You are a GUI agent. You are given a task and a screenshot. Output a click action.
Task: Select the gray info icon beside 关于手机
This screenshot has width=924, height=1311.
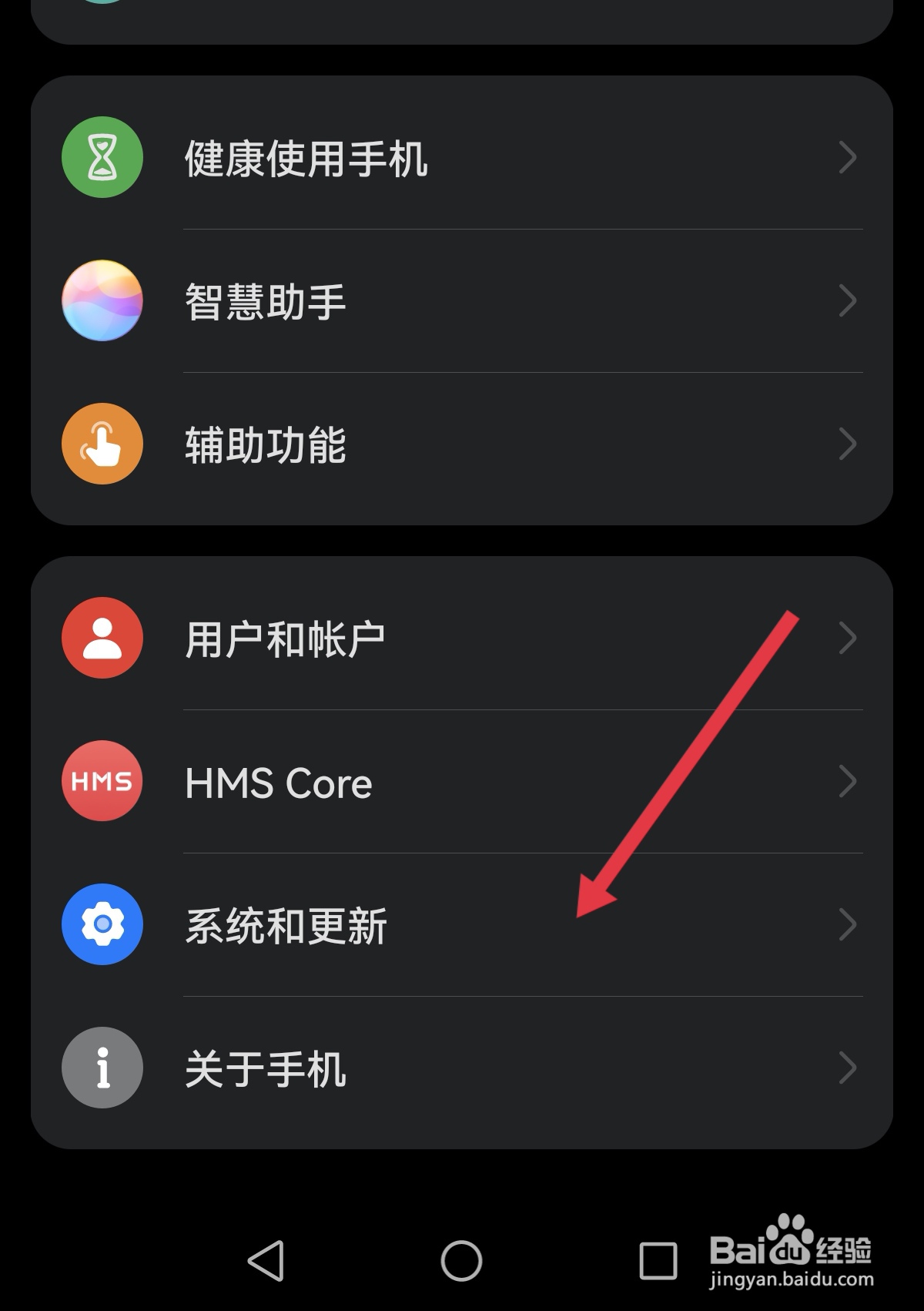(x=101, y=1068)
